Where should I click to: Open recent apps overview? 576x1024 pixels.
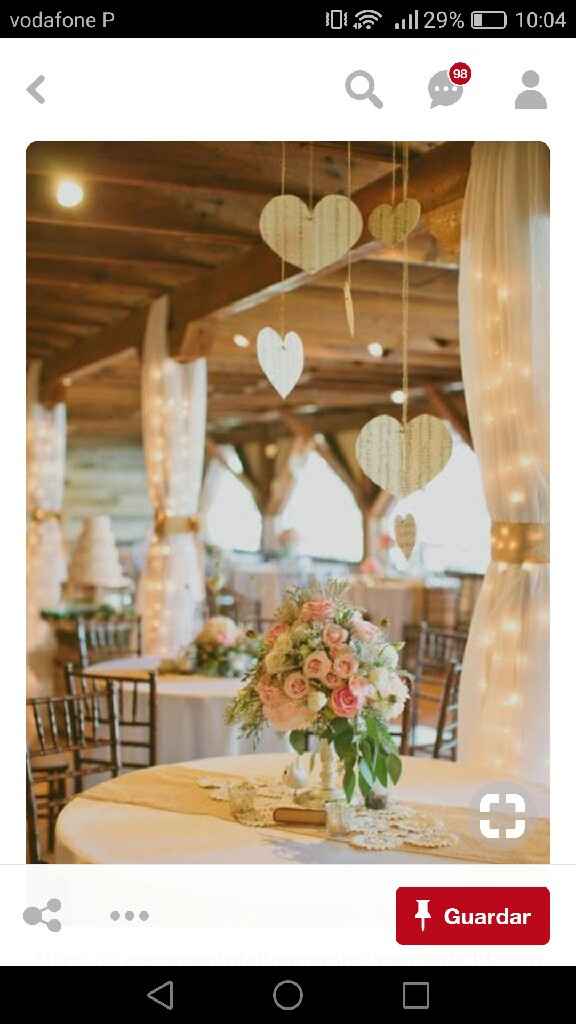(x=415, y=995)
